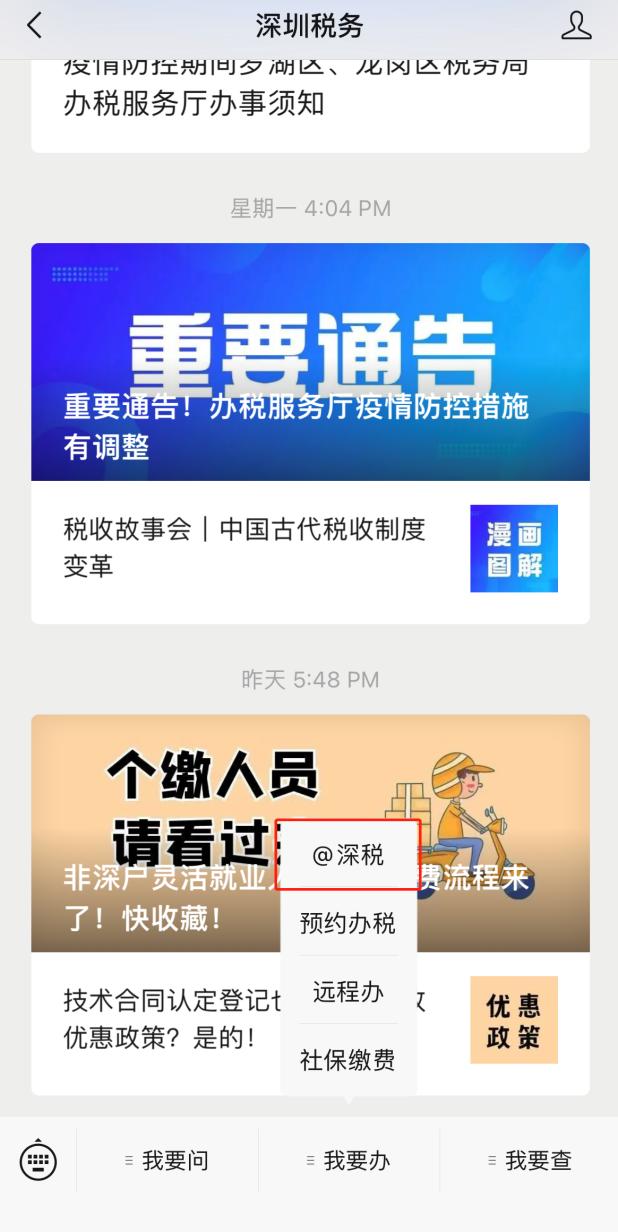Expand the 我要查 menu
Viewport: 618px width, 1232px height.
tap(530, 1161)
